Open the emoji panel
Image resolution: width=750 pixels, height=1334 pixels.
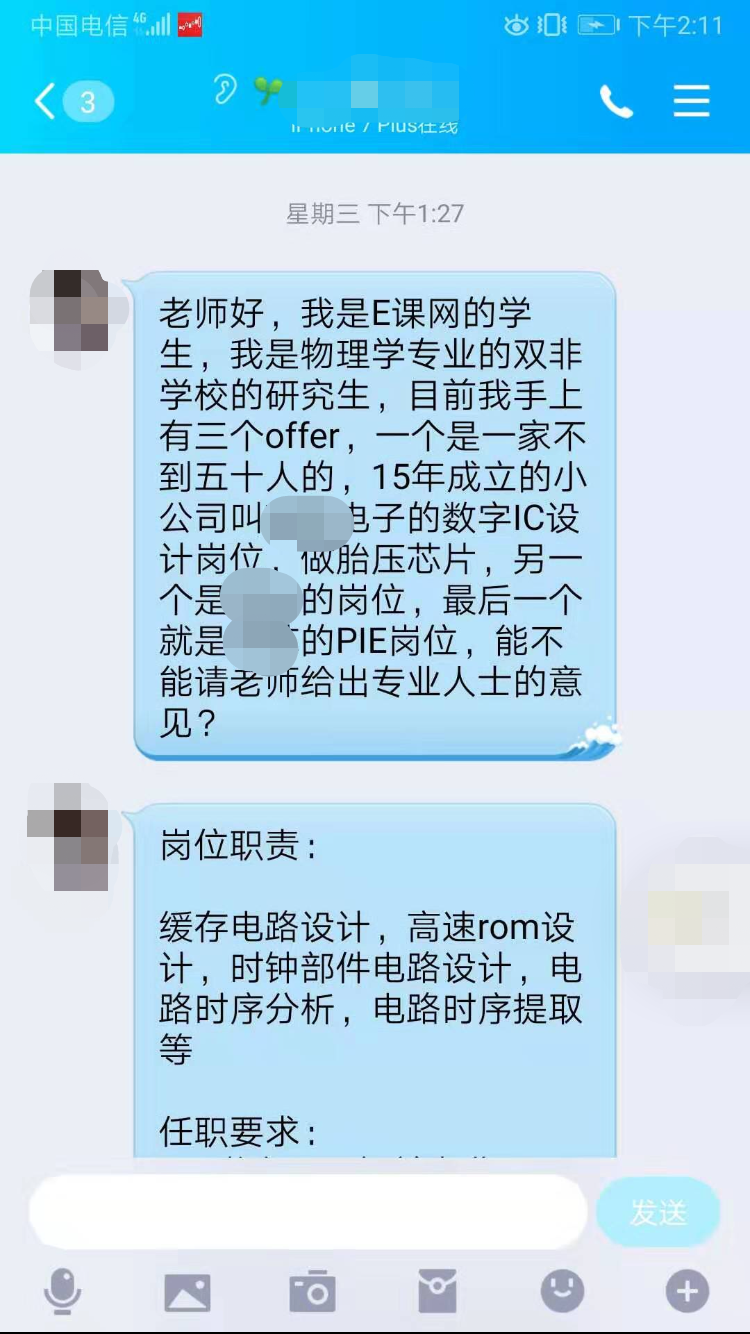click(x=562, y=1291)
